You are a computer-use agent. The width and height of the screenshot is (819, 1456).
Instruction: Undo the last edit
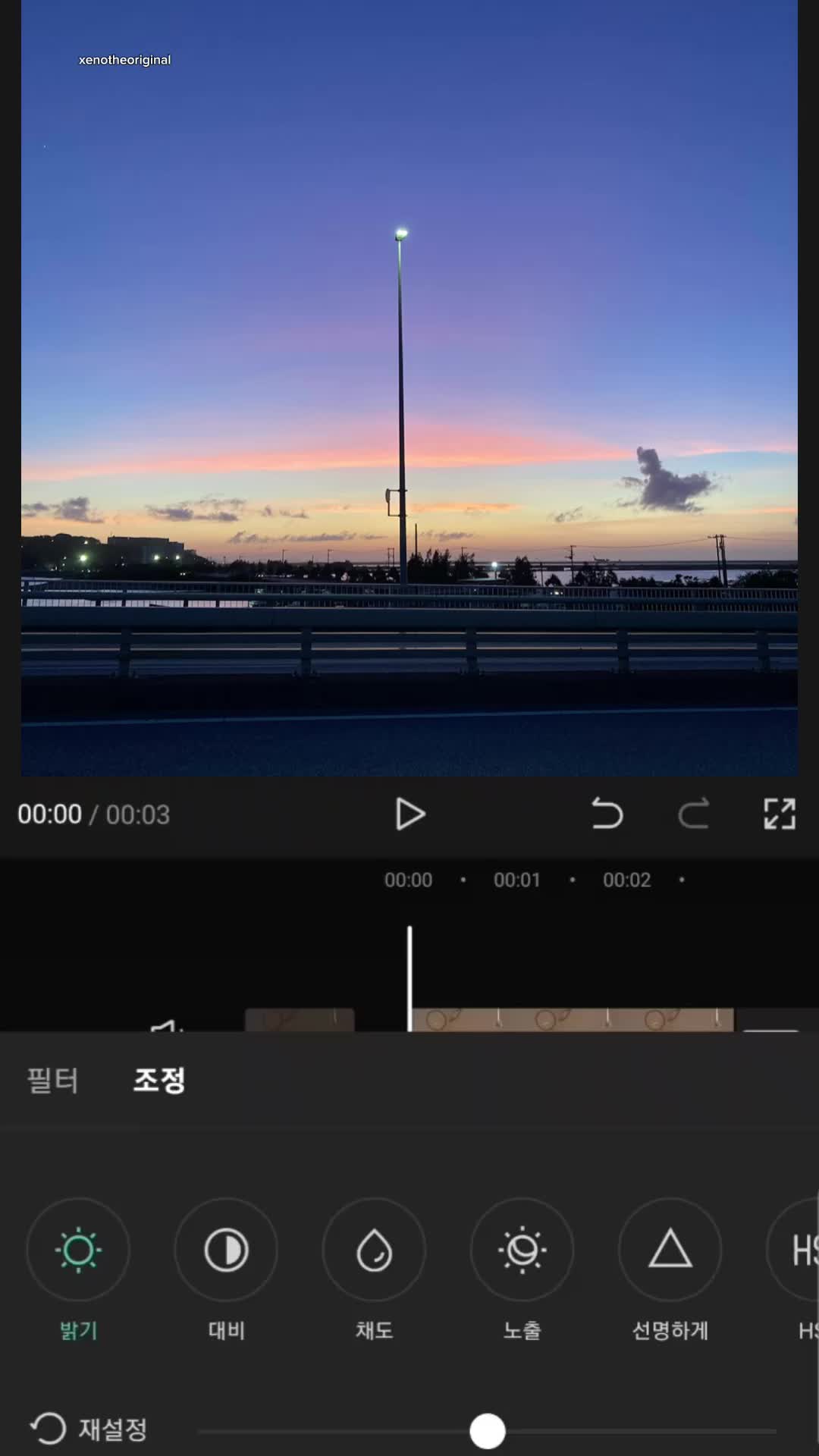[x=607, y=814]
